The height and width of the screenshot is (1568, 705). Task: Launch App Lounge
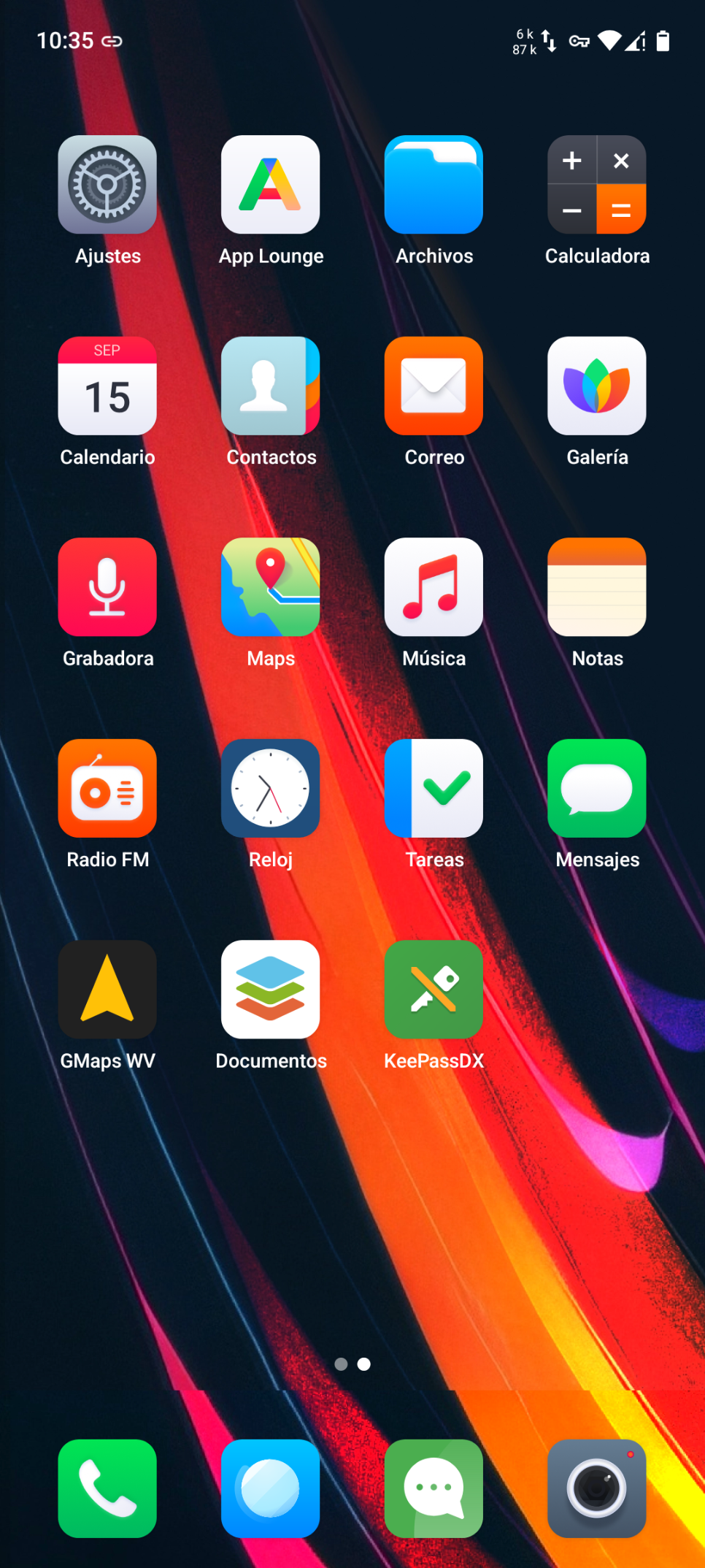[x=271, y=185]
